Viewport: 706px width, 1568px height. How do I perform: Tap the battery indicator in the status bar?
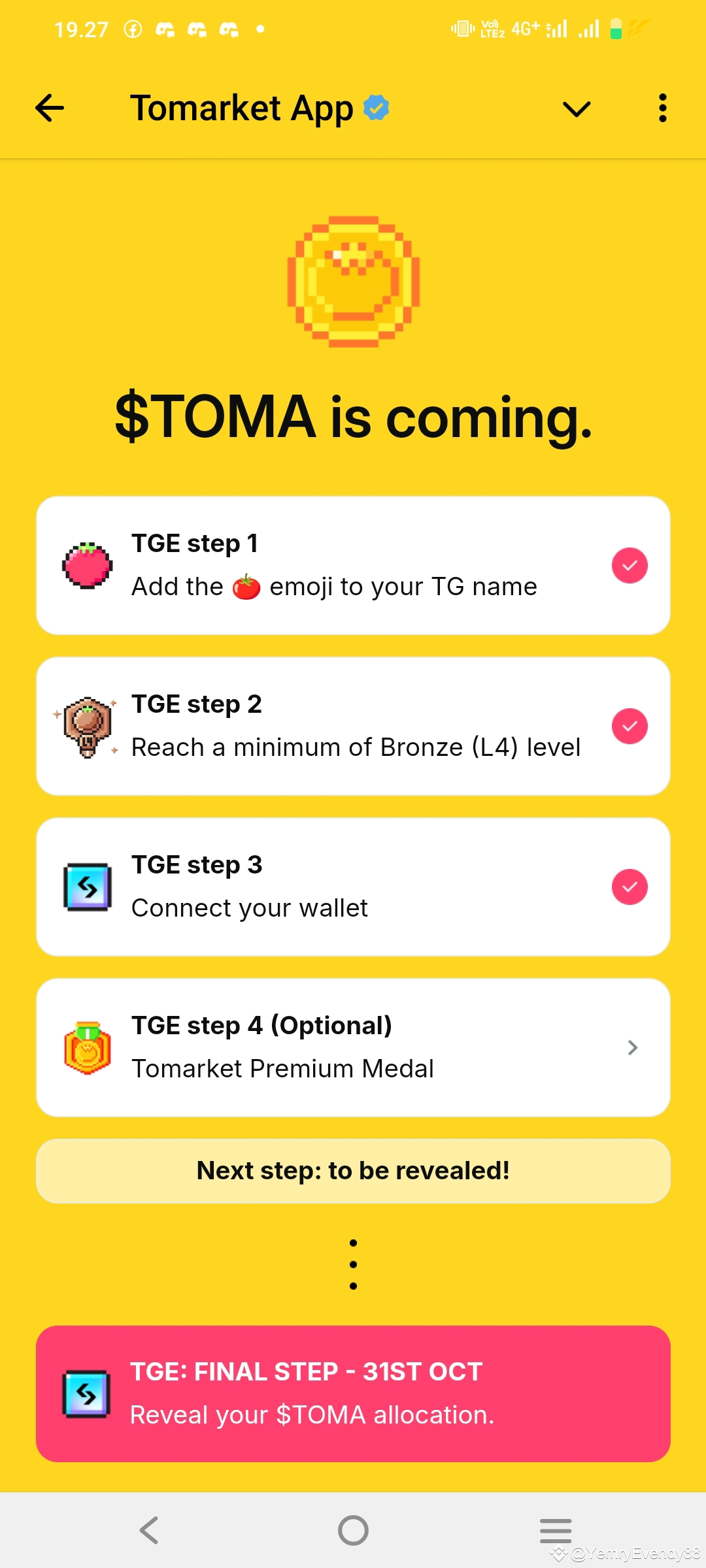click(615, 28)
